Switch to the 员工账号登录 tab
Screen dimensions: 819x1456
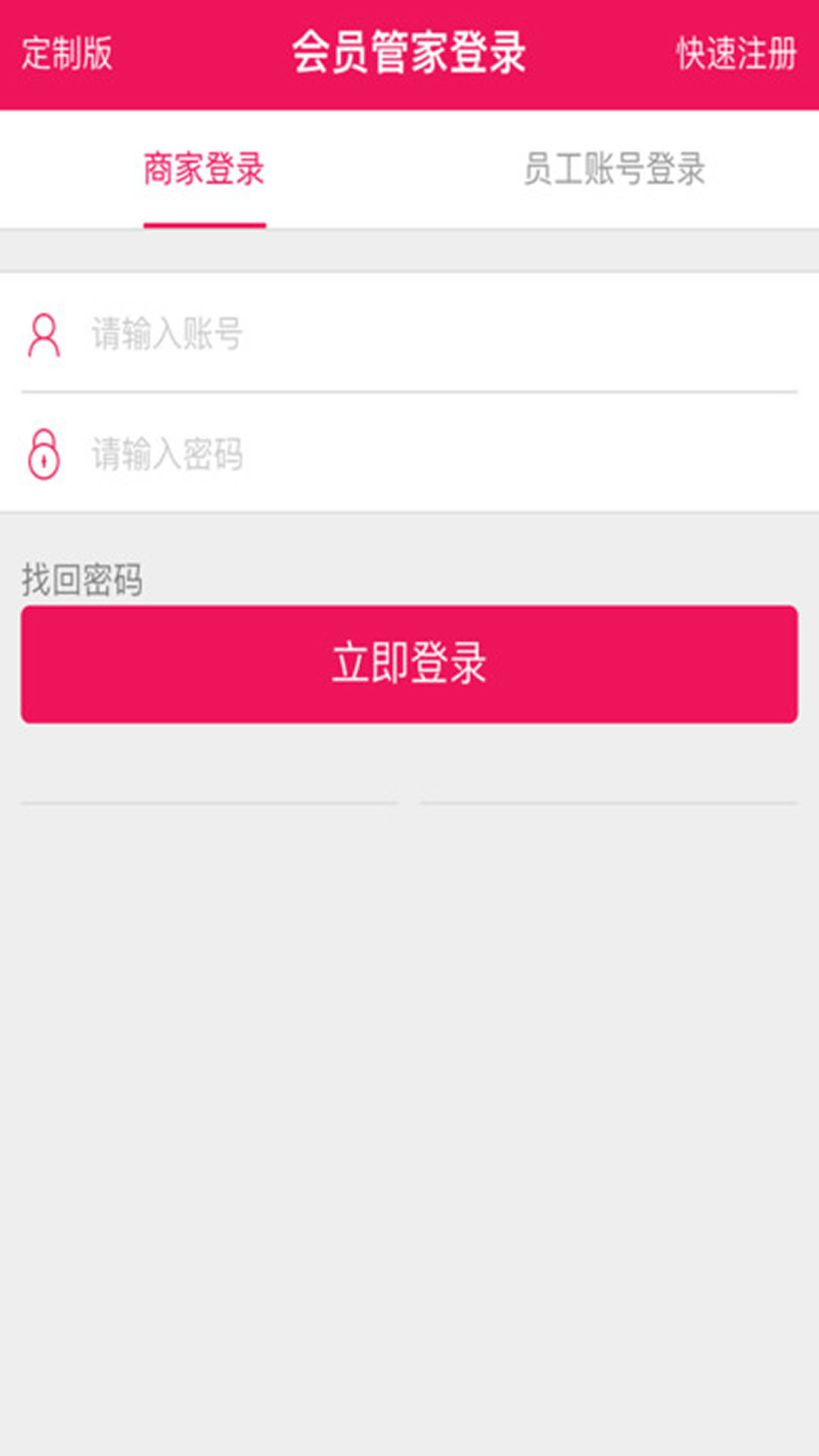(x=614, y=168)
